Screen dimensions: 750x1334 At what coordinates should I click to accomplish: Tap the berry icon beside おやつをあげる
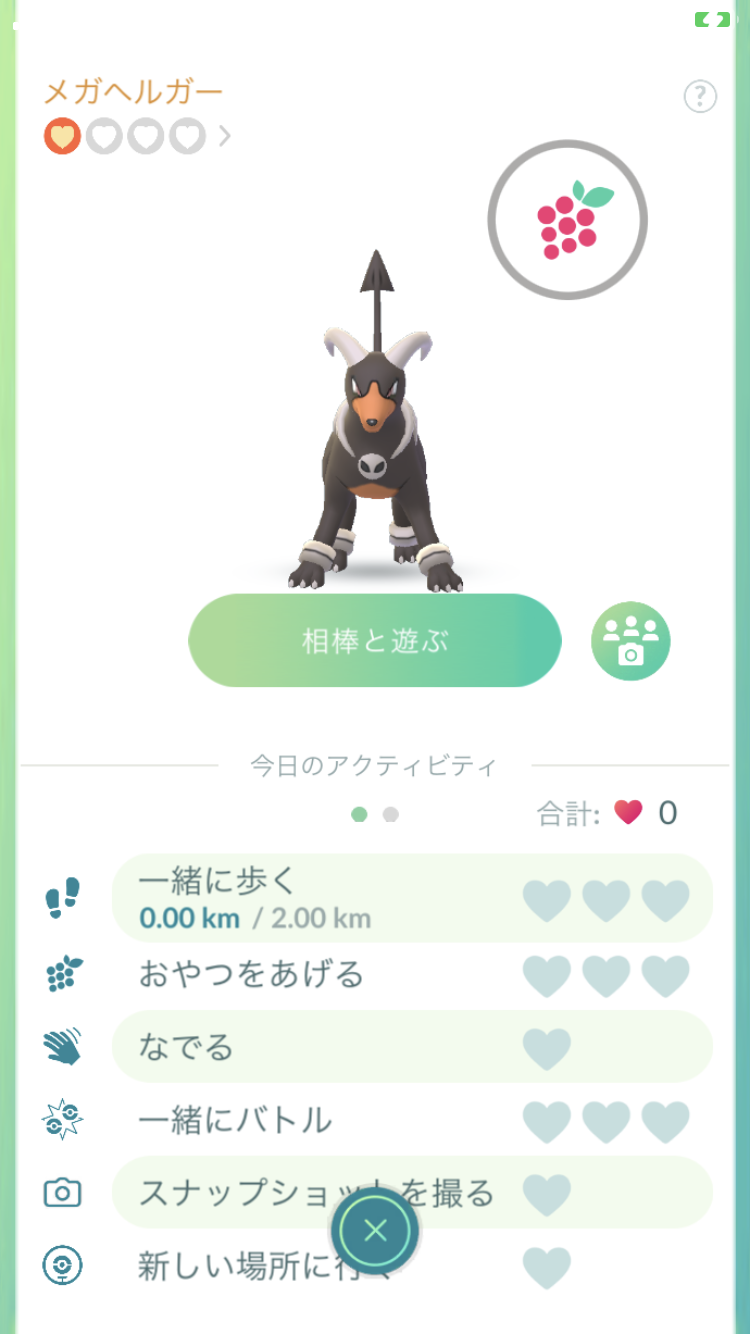click(62, 973)
